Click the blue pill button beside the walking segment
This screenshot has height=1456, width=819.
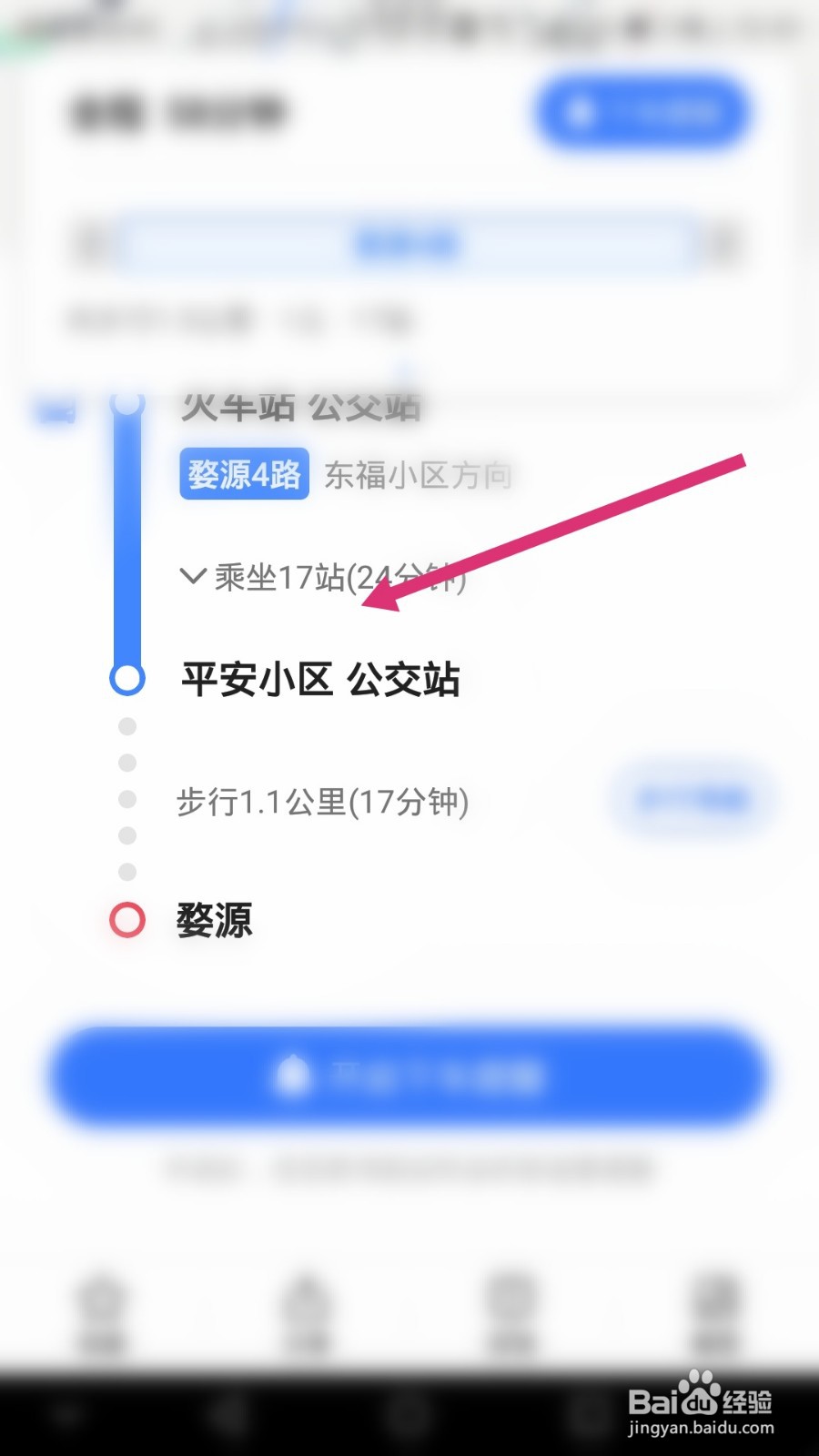tap(692, 801)
